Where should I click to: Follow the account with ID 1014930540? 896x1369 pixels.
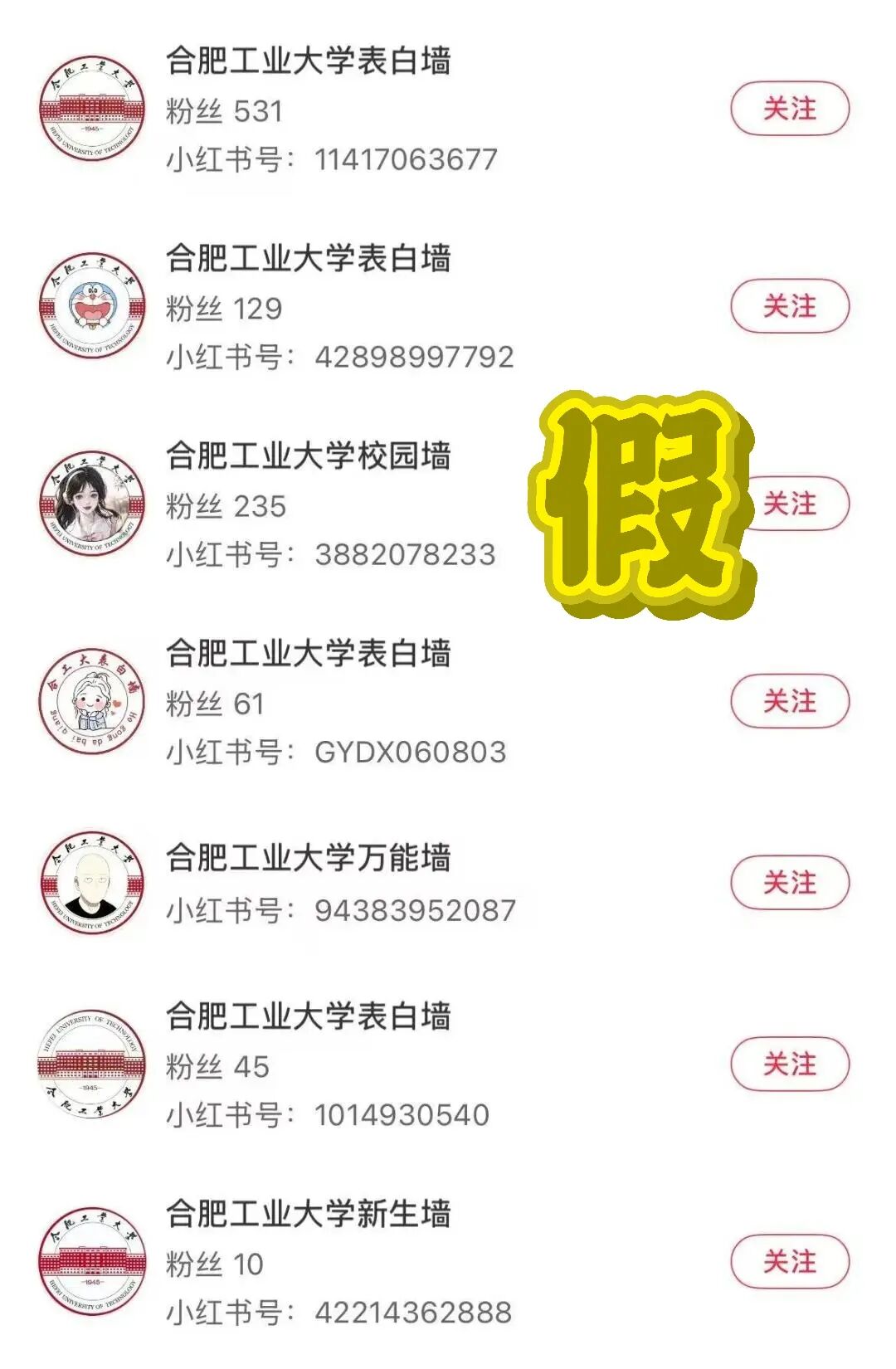pyautogui.click(x=790, y=1064)
